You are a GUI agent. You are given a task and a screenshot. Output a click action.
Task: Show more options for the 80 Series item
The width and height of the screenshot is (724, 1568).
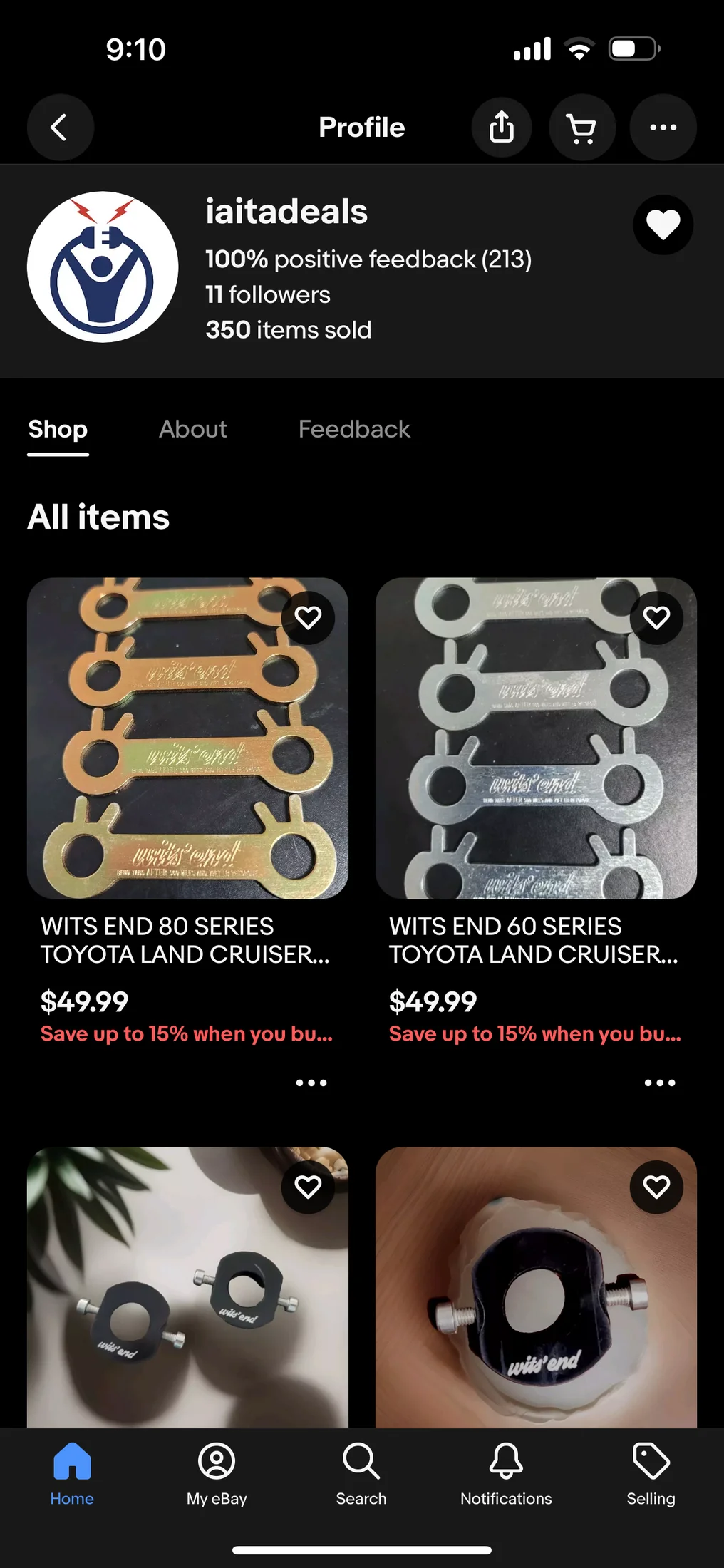coord(311,1083)
